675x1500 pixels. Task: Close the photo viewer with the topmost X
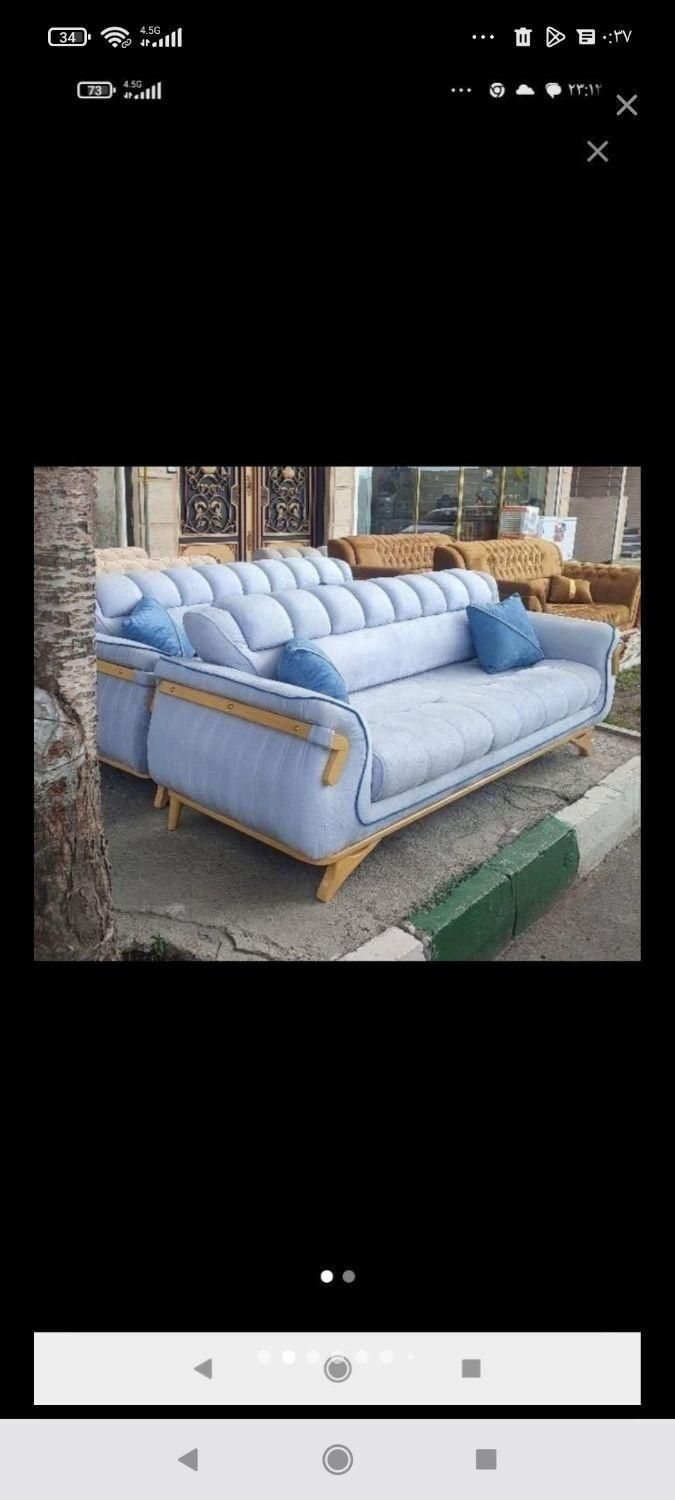pos(627,105)
